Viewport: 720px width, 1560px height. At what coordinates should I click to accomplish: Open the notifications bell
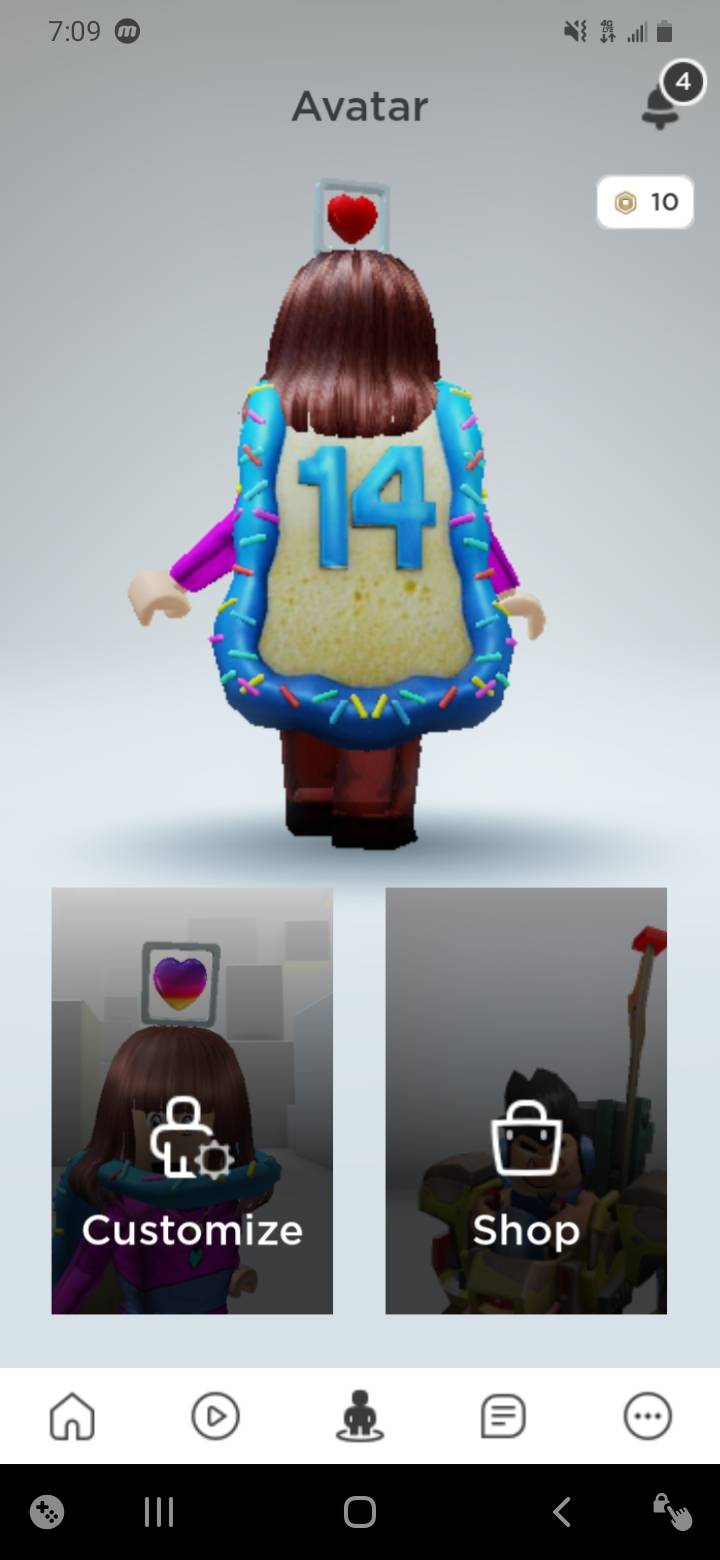662,101
